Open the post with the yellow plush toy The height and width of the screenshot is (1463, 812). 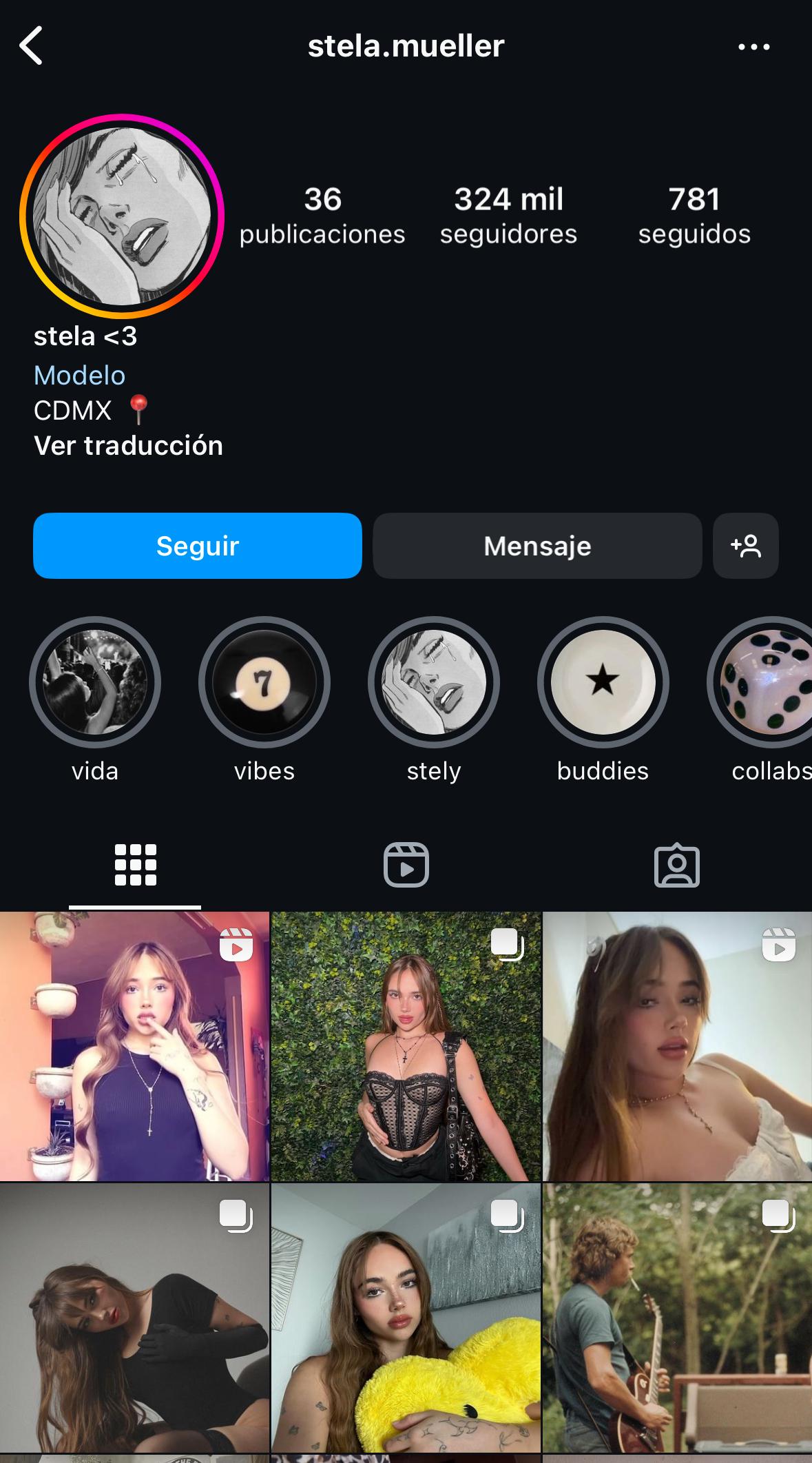pyautogui.click(x=406, y=1318)
